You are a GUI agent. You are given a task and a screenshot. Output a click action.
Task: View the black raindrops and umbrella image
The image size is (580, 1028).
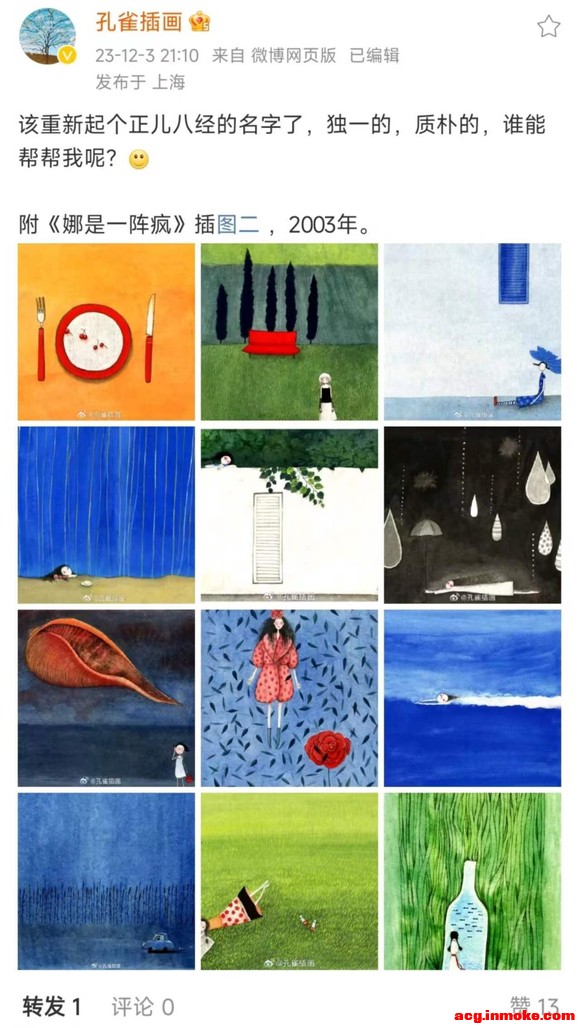click(x=473, y=515)
